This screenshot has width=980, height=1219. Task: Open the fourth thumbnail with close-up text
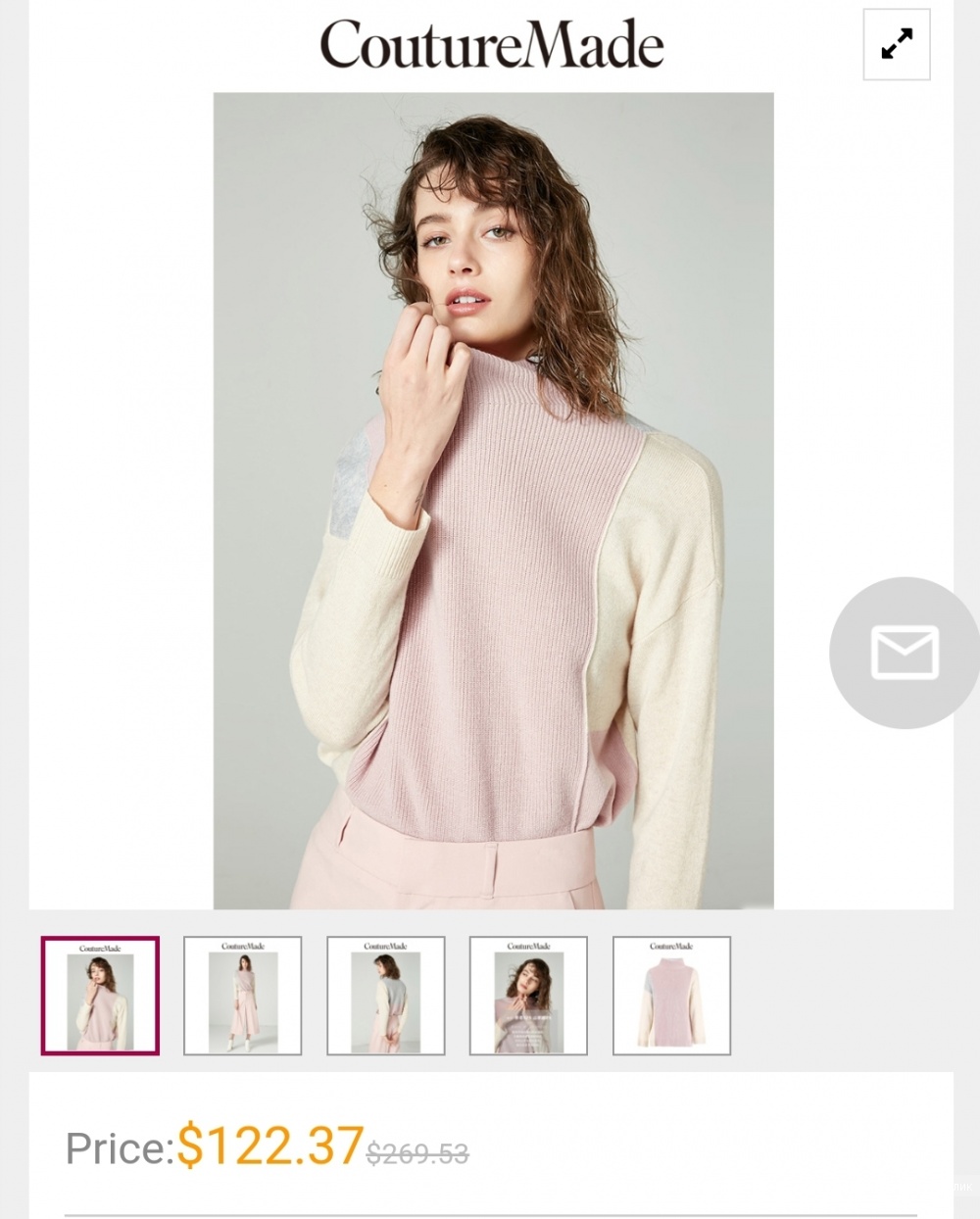pyautogui.click(x=528, y=996)
